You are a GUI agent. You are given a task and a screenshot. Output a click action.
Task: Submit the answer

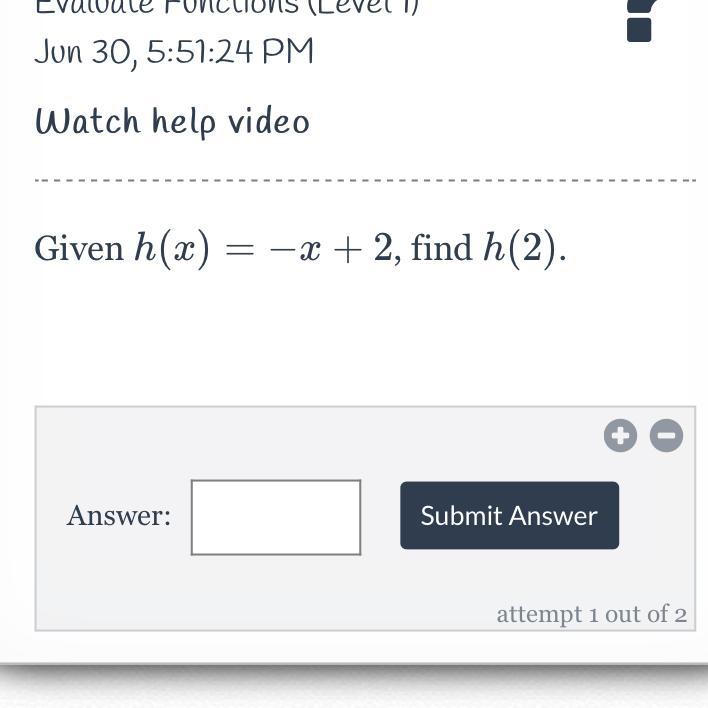[x=509, y=516]
